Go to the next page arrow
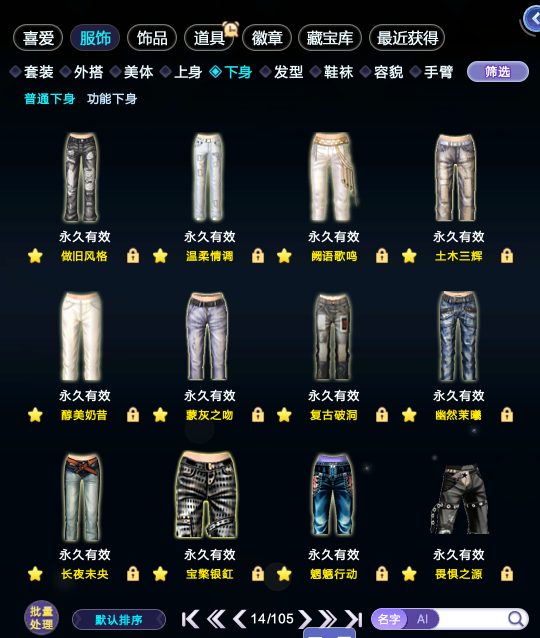This screenshot has height=638, width=540. pyautogui.click(x=305, y=619)
